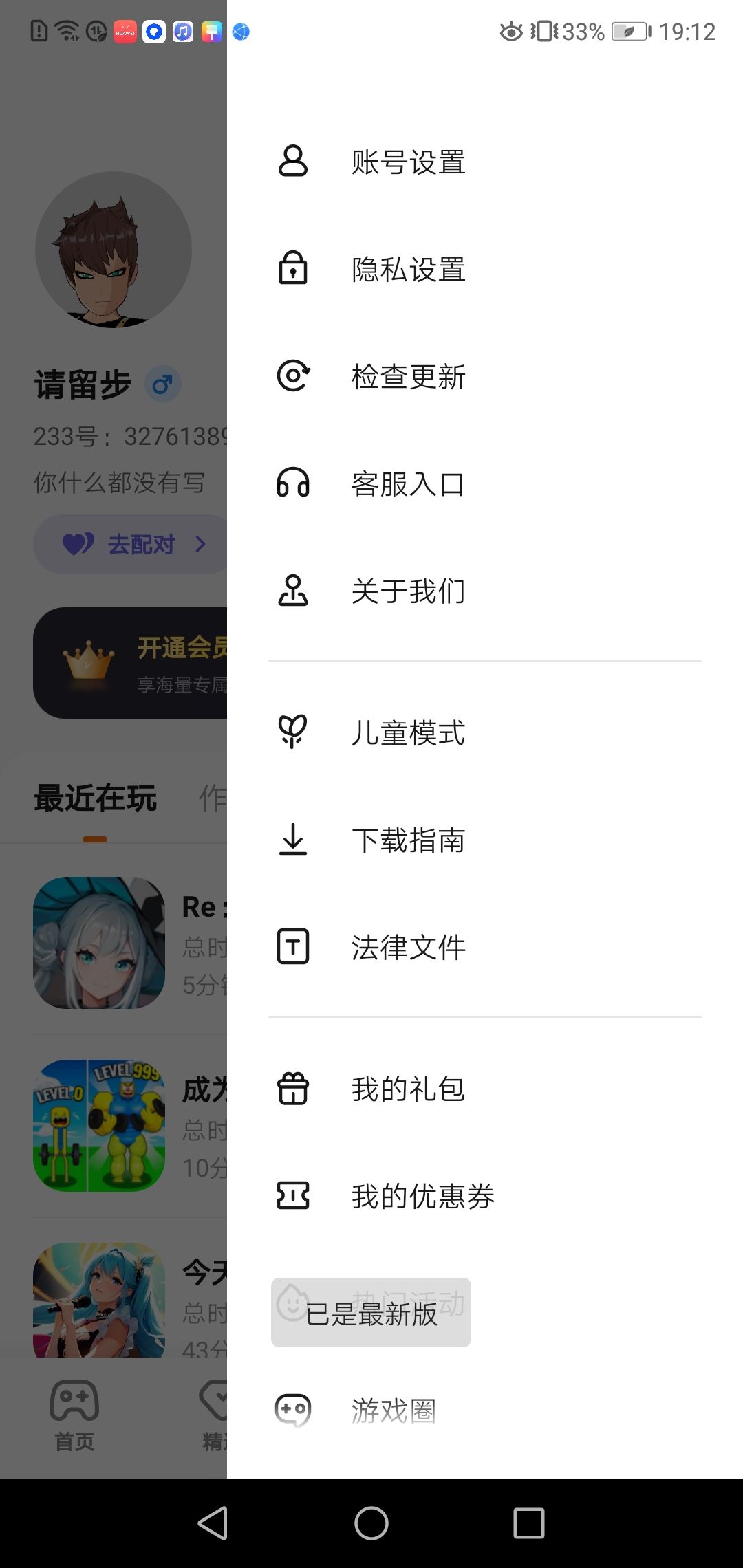Screen dimensions: 743x1568
Task: Open 关于我们 about page
Action: pos(408,591)
